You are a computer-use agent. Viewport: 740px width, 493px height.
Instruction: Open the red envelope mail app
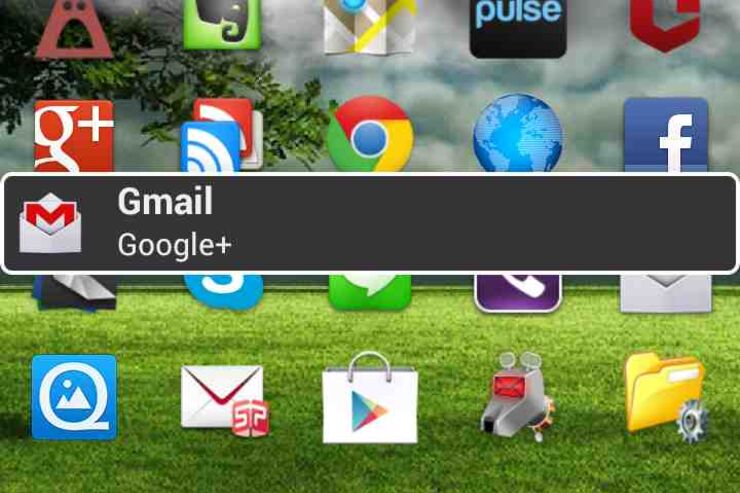[222, 399]
